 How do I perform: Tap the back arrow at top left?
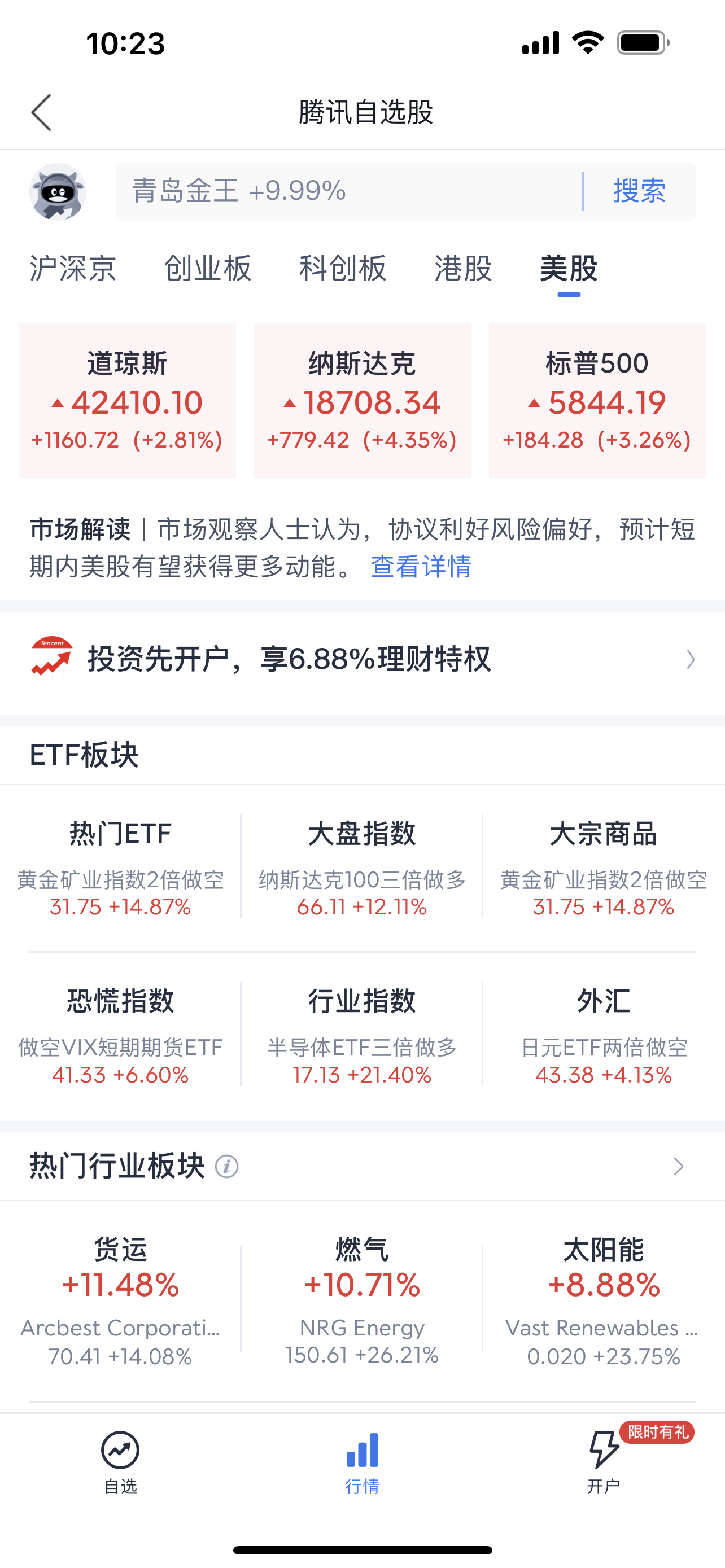click(x=41, y=113)
